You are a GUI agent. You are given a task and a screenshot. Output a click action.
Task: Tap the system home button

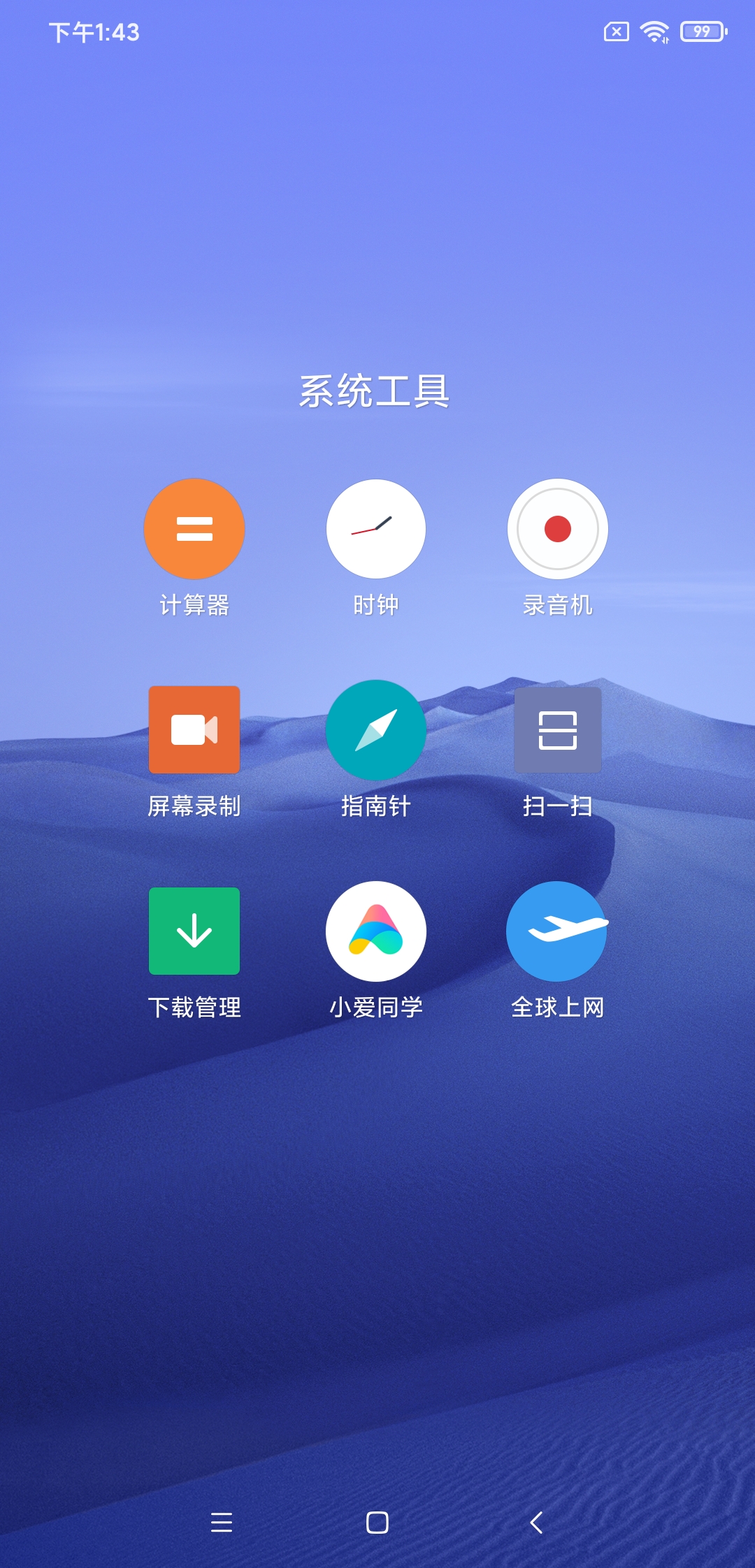tap(377, 1522)
